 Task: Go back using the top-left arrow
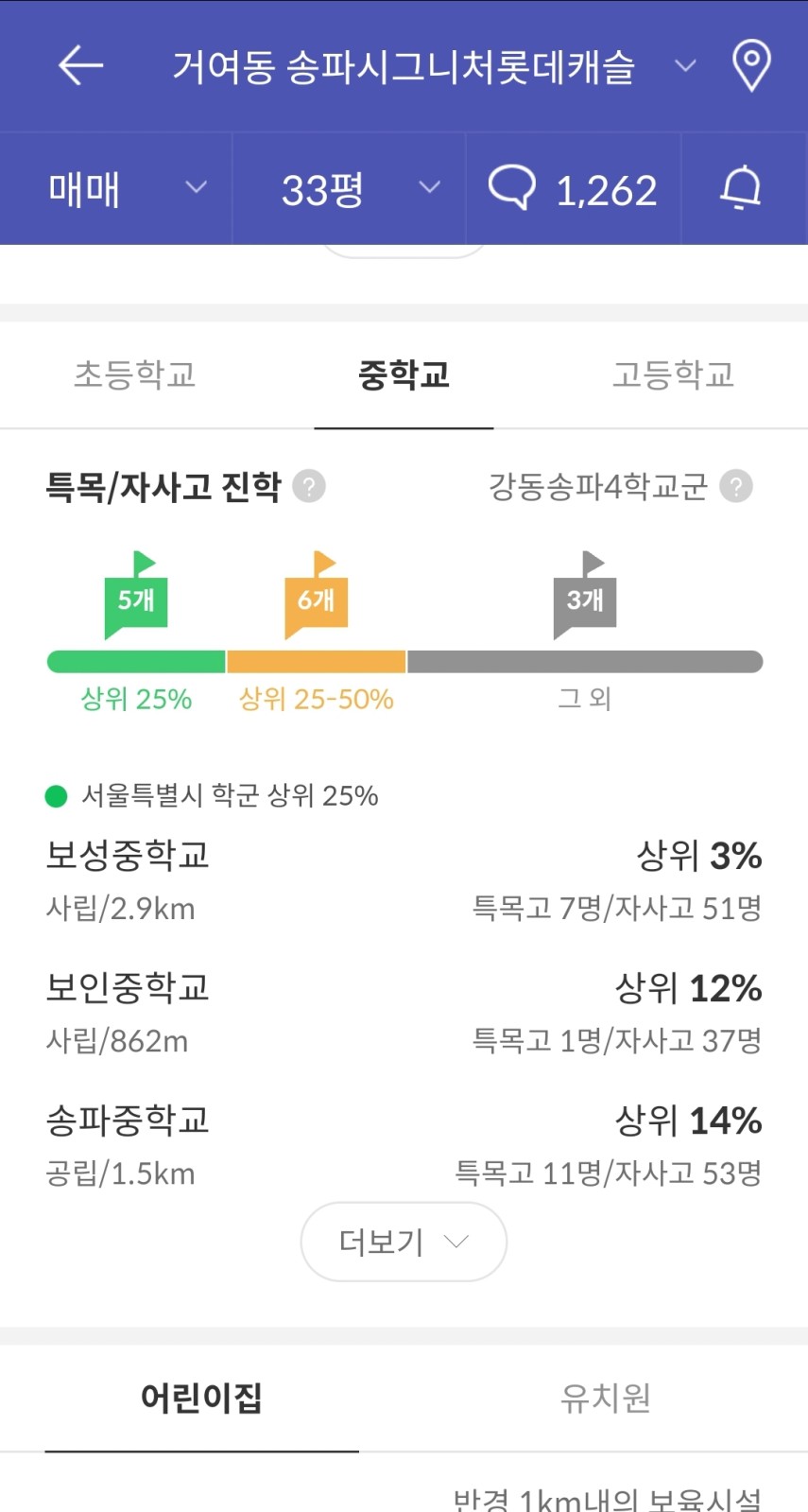coord(80,65)
